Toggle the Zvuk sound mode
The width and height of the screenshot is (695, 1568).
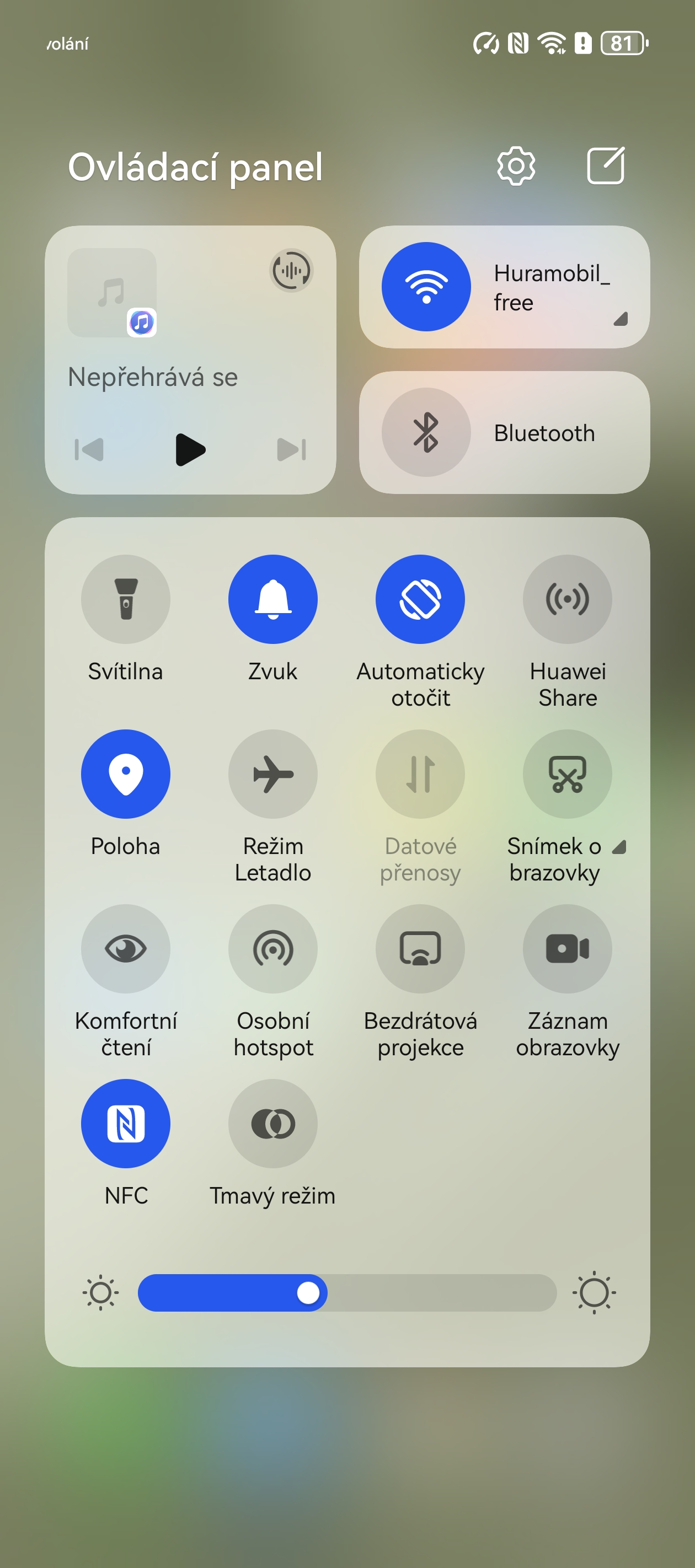273,599
